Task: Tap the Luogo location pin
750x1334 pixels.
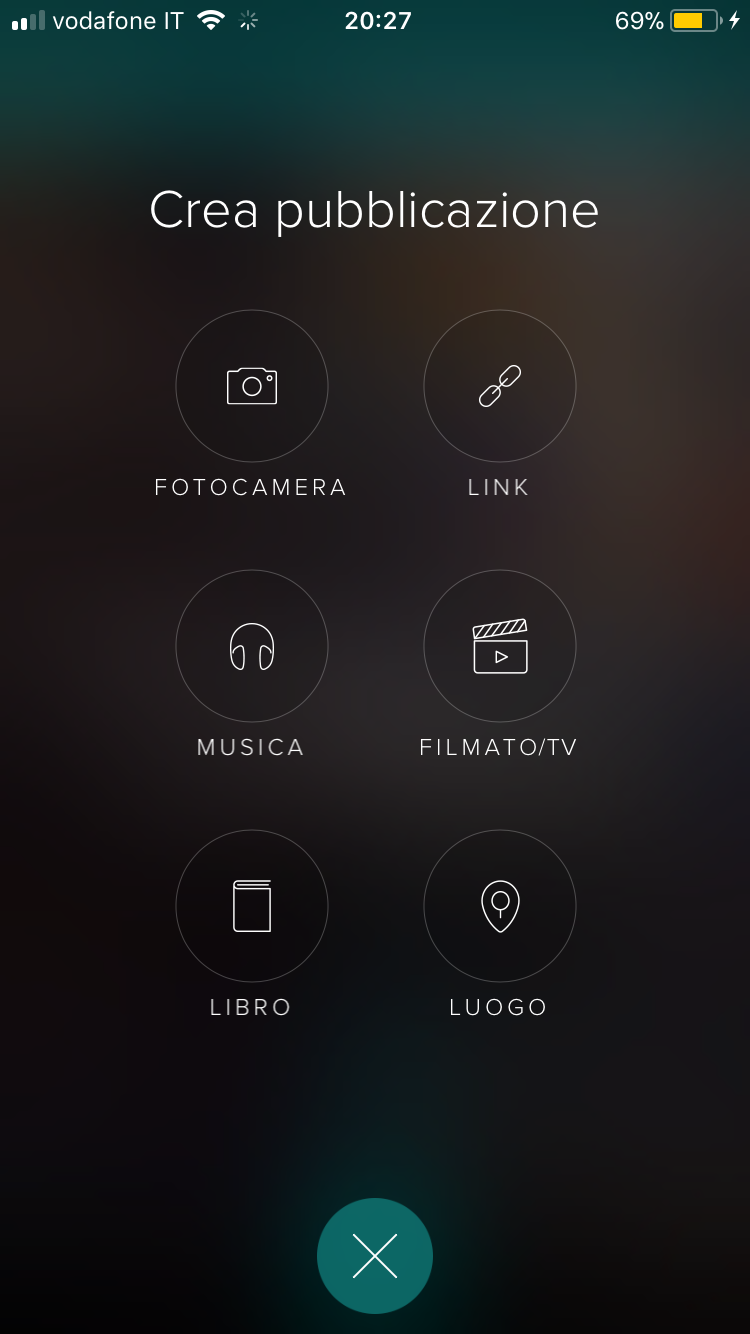Action: 500,906
